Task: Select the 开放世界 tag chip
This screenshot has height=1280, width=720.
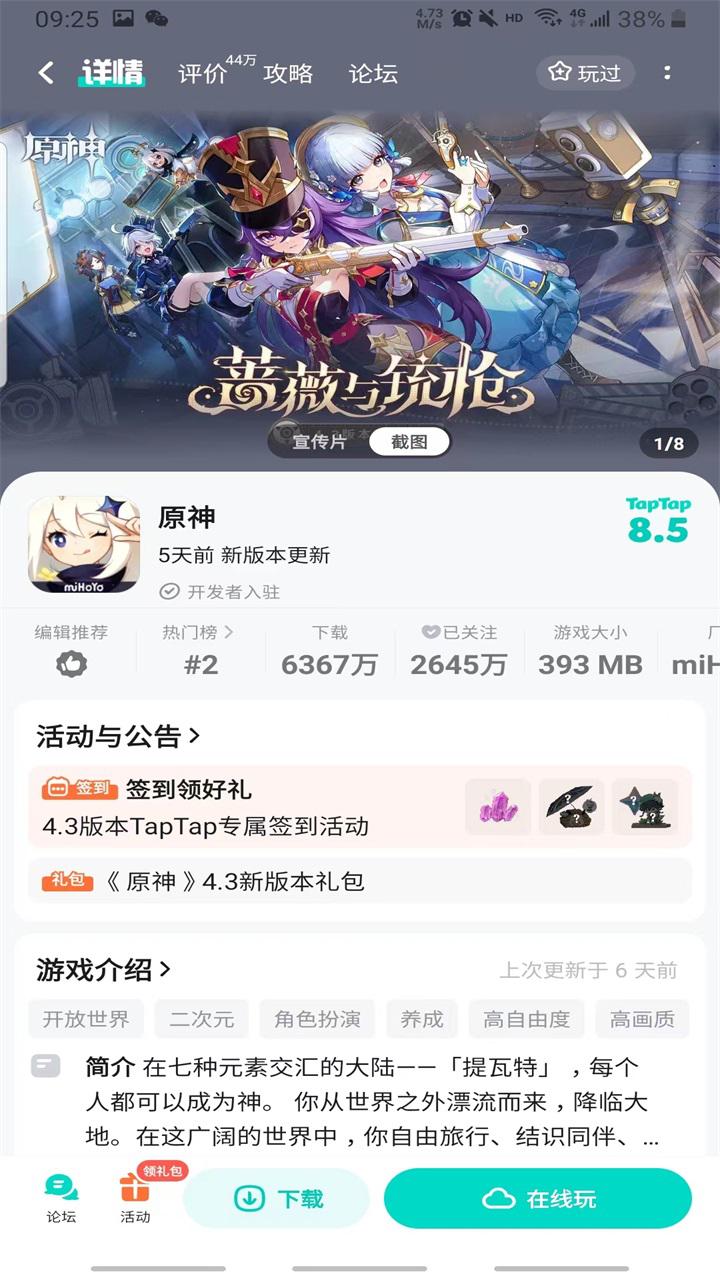Action: [x=86, y=1019]
